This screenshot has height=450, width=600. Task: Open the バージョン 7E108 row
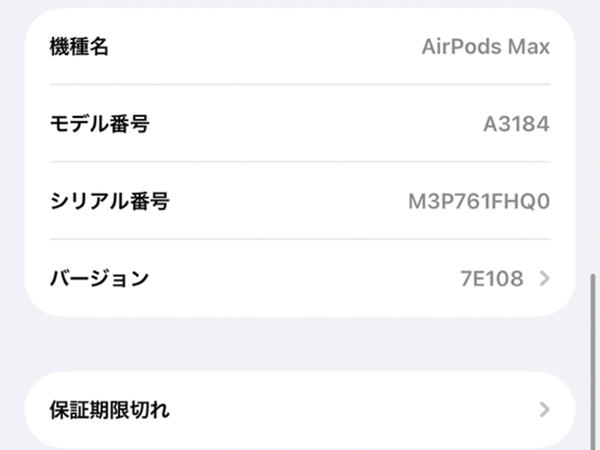[300, 279]
